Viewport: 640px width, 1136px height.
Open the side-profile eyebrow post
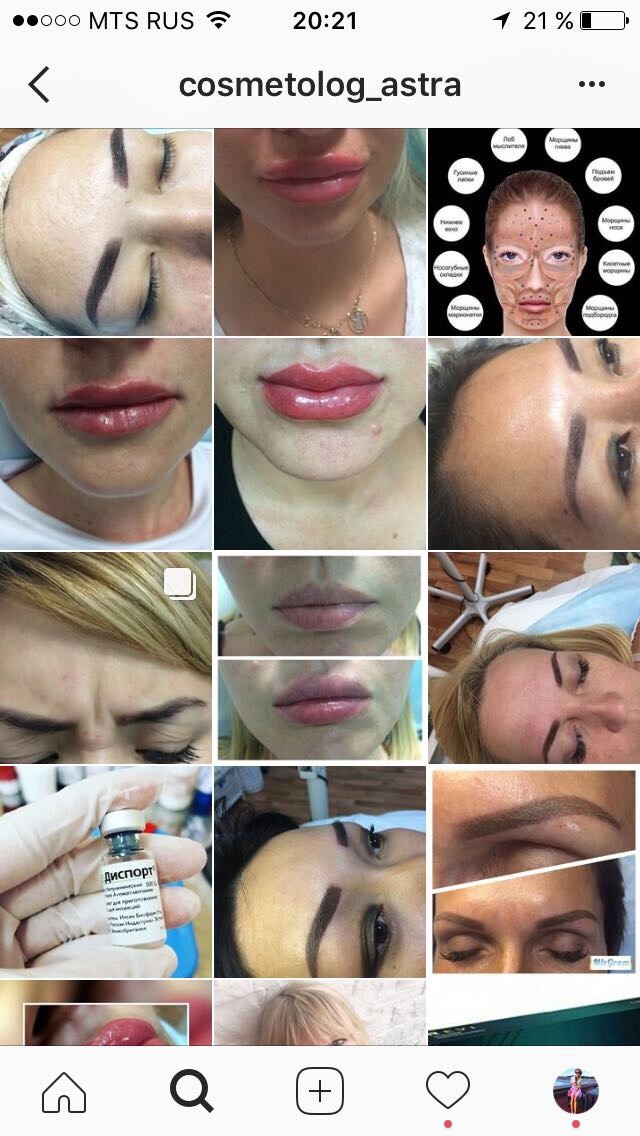point(534,444)
